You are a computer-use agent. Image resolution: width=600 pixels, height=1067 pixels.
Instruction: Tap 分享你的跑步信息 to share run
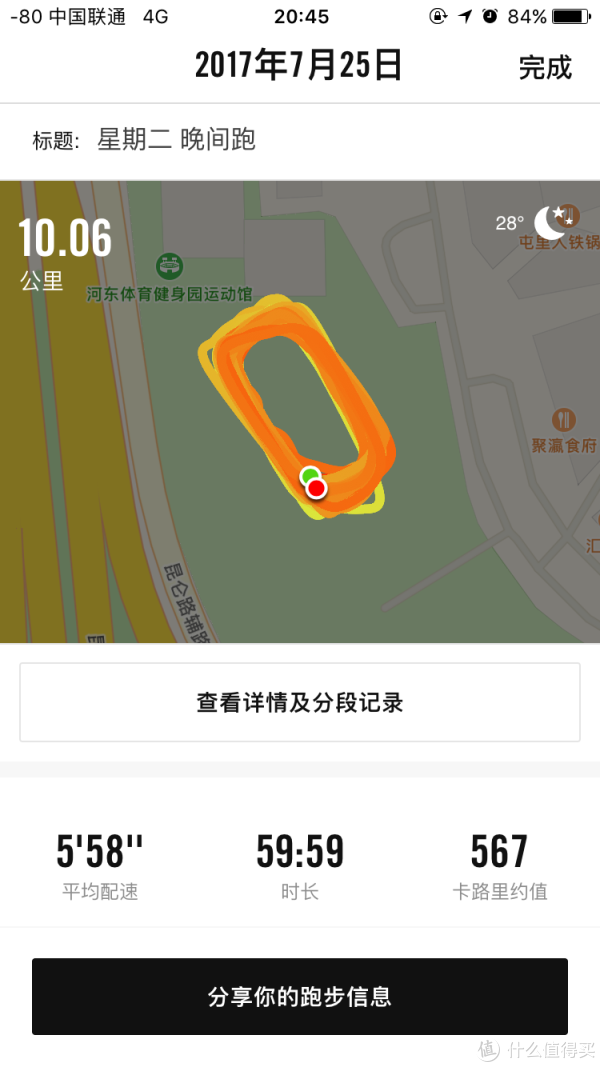[x=300, y=996]
